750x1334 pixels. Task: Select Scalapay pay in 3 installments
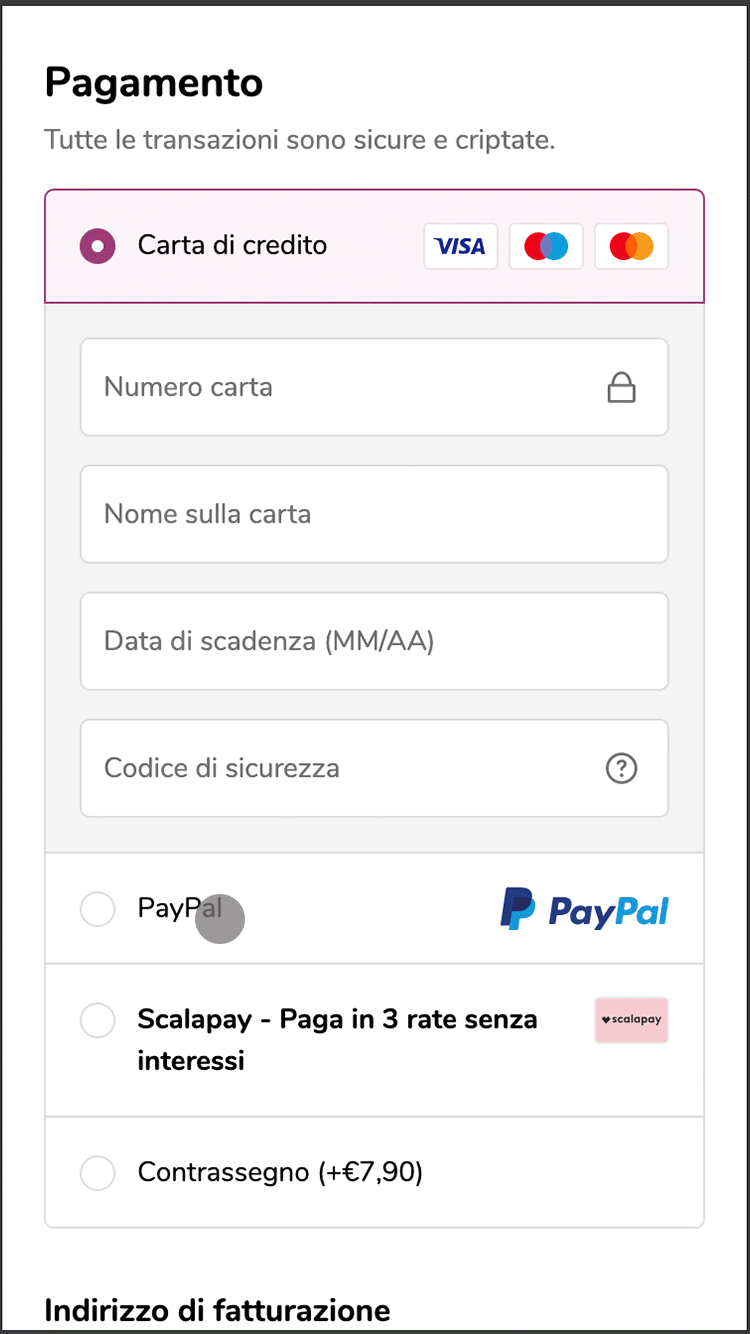point(374,1040)
